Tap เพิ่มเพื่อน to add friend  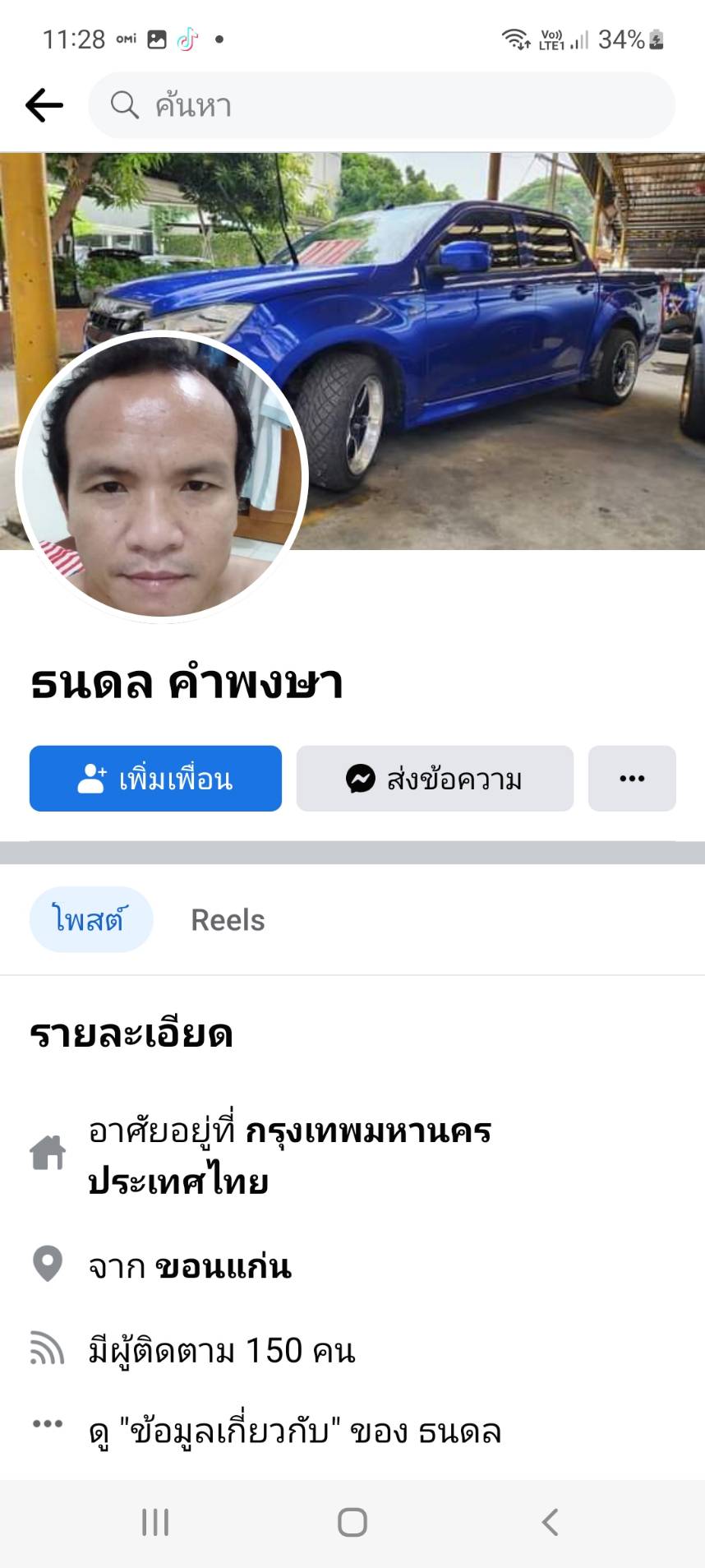click(x=155, y=778)
